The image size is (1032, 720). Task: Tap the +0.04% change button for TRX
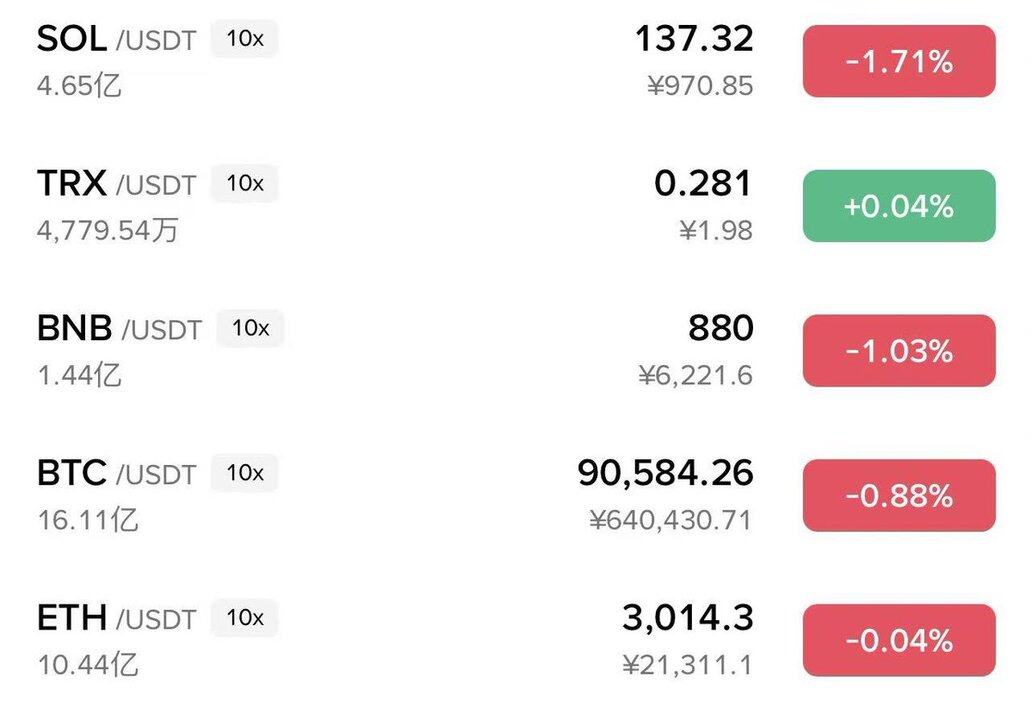(898, 207)
